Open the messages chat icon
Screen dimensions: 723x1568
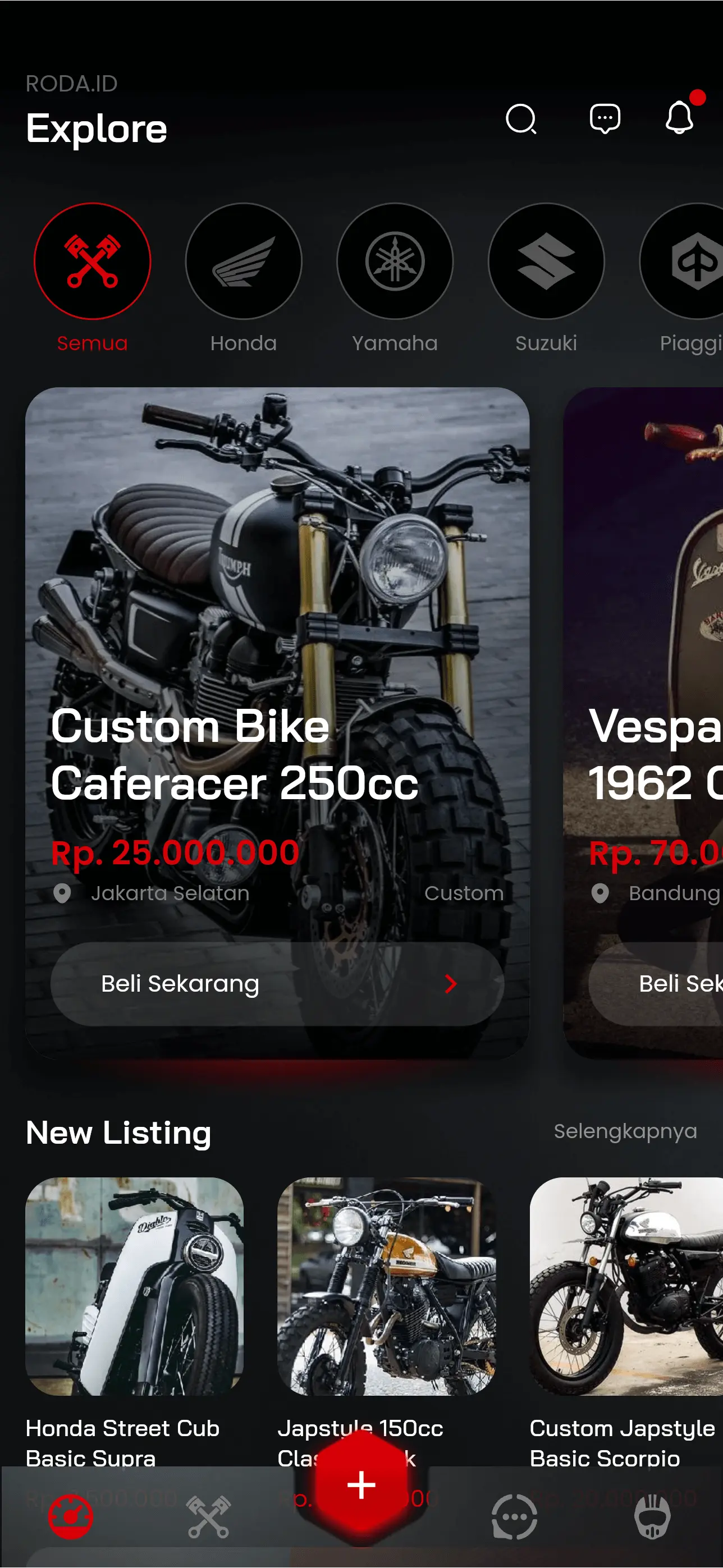[x=605, y=118]
